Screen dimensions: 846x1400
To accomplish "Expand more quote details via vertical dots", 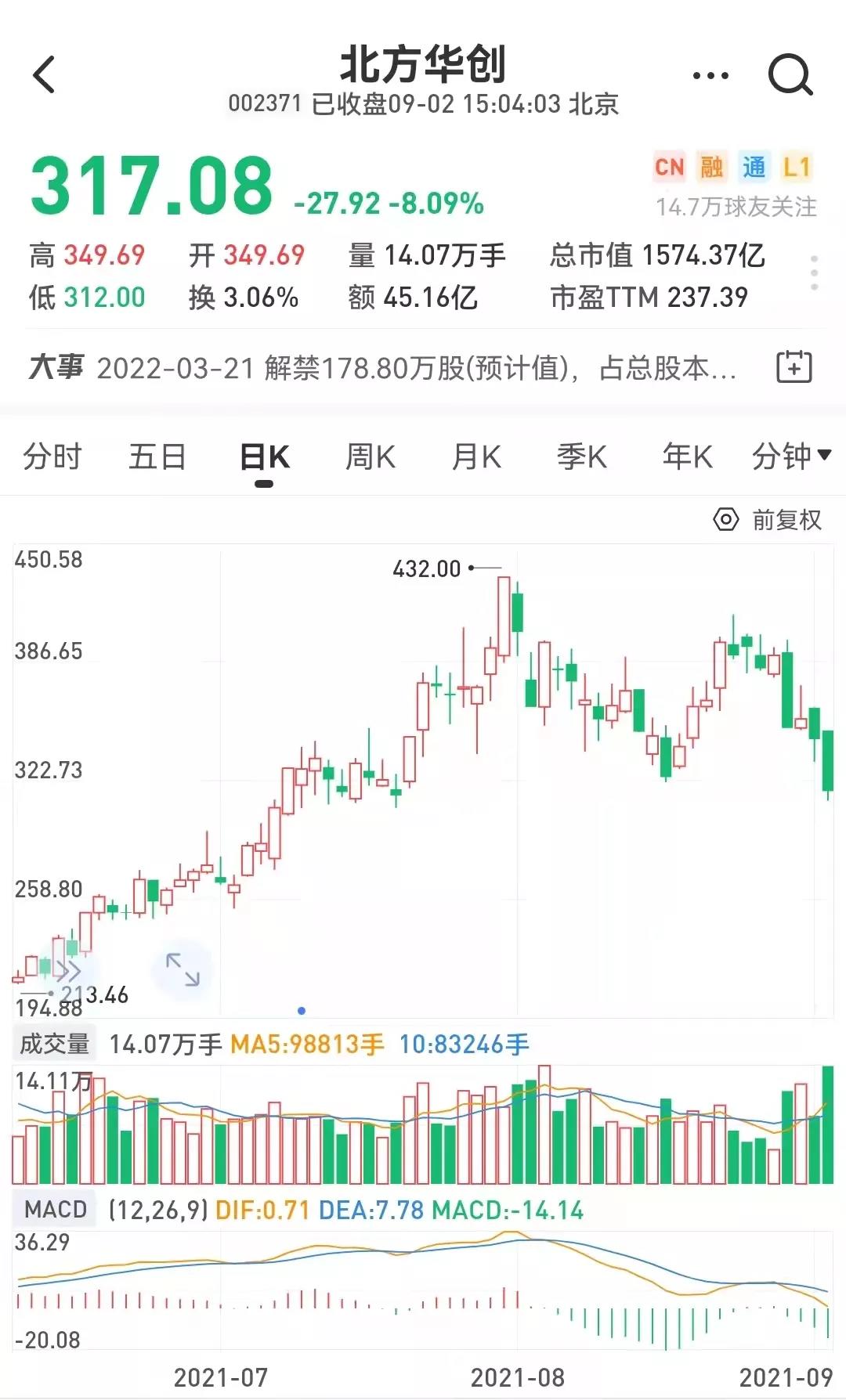I will [815, 274].
